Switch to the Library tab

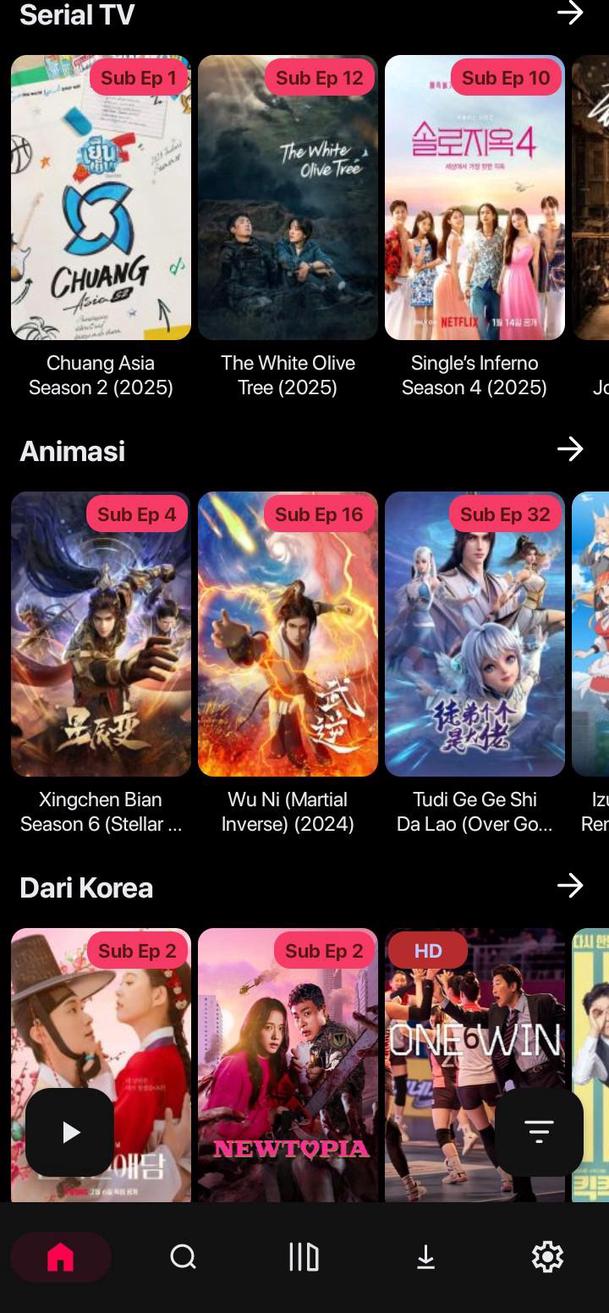304,1257
